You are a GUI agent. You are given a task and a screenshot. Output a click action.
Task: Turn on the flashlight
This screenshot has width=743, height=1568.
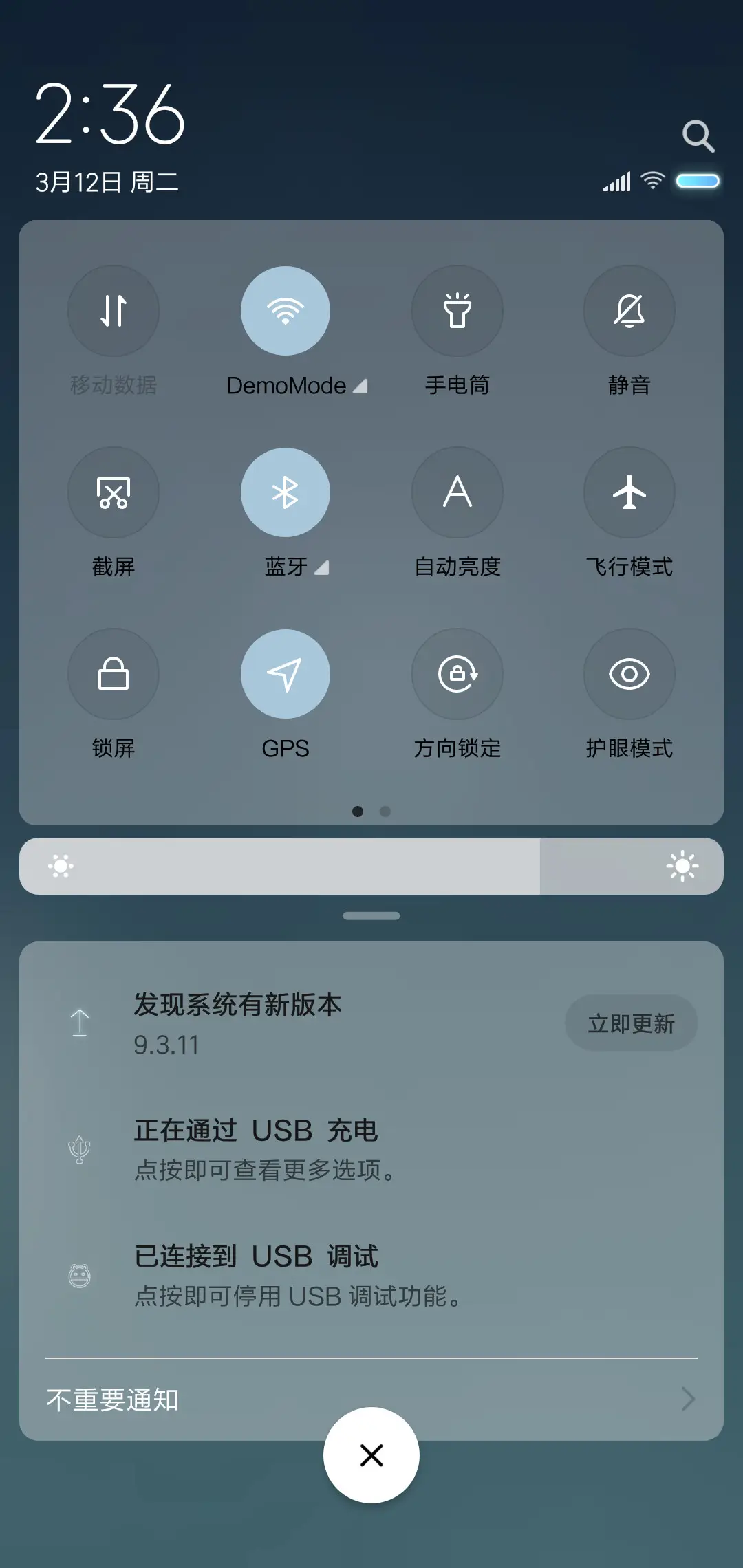coord(457,311)
